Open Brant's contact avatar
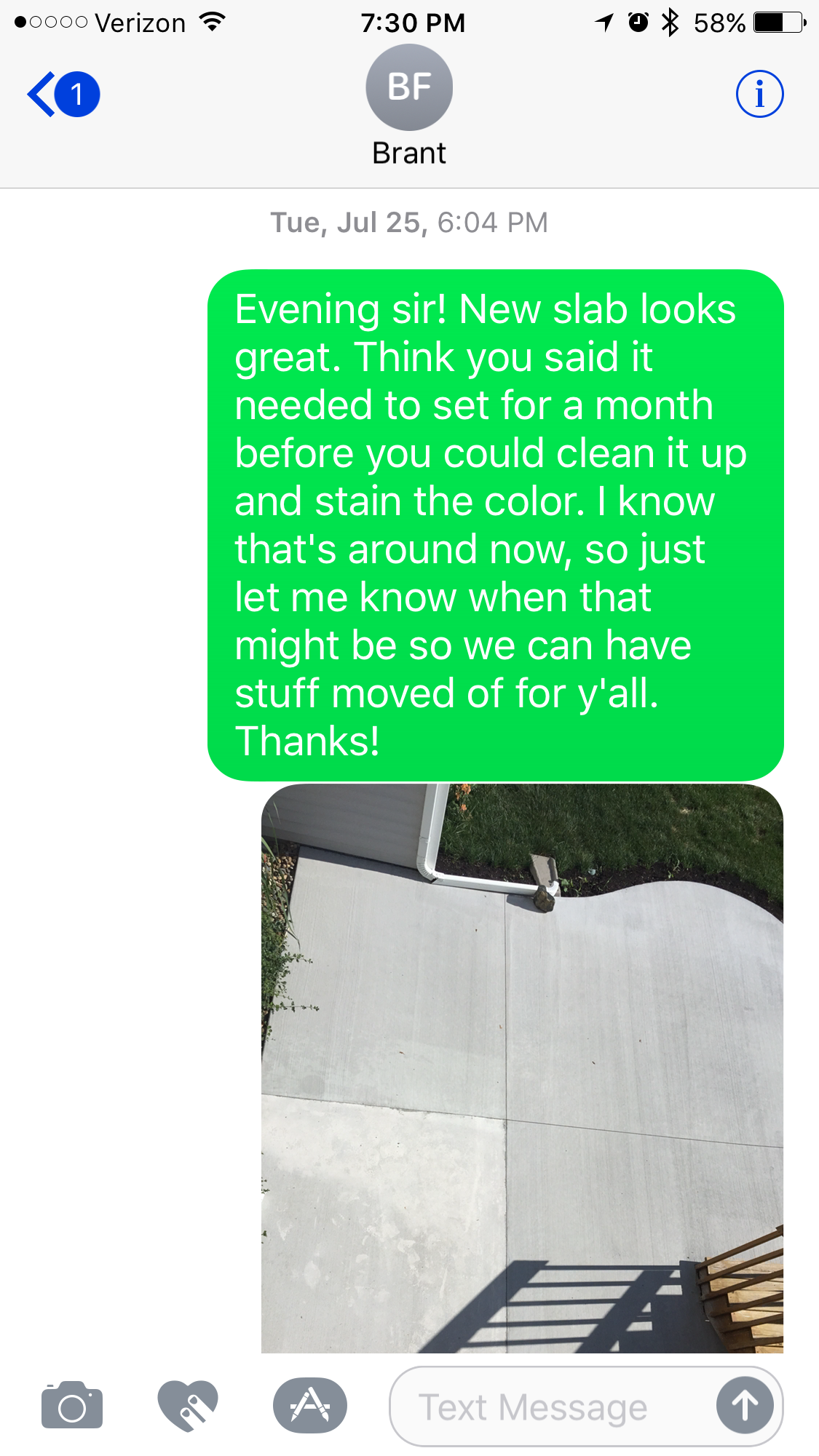 tap(409, 88)
